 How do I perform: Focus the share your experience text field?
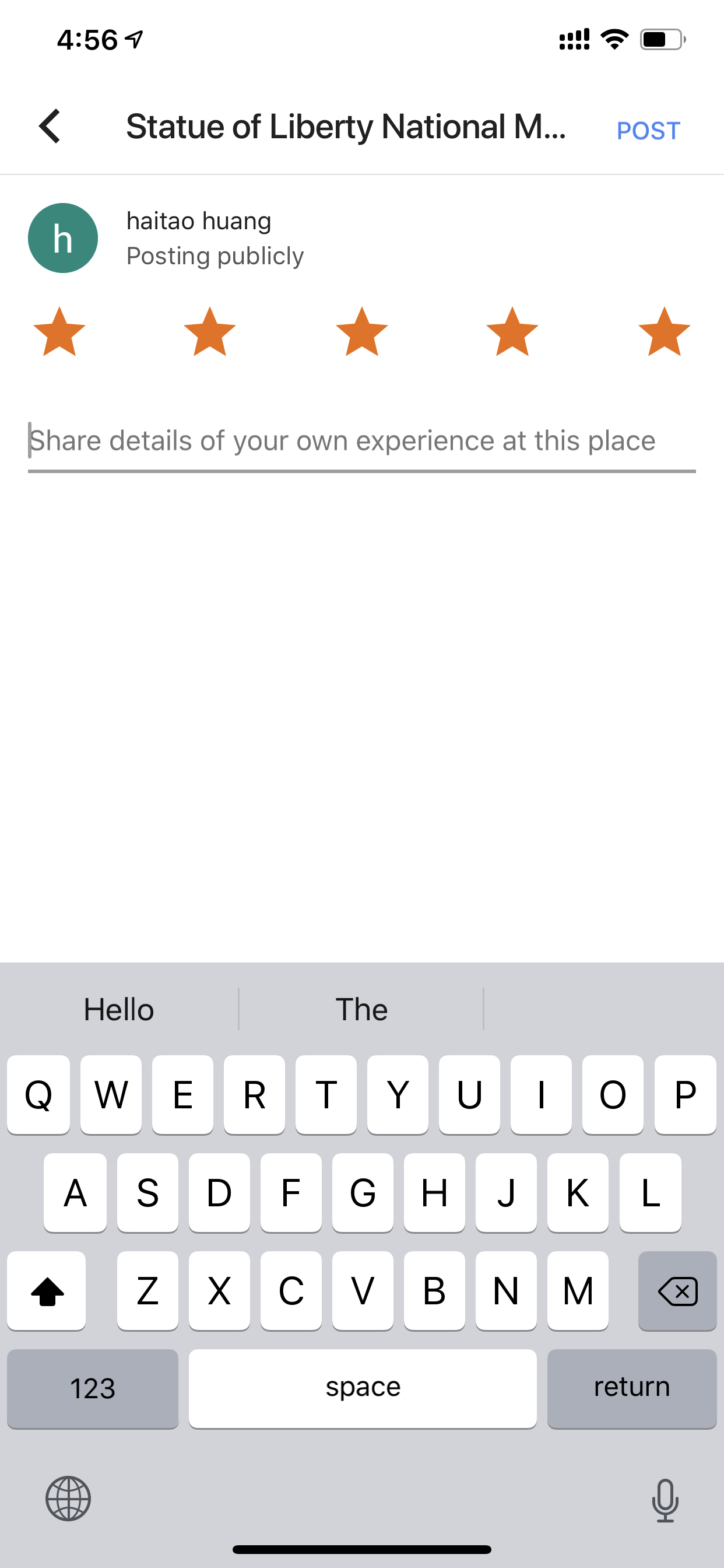[x=362, y=442]
